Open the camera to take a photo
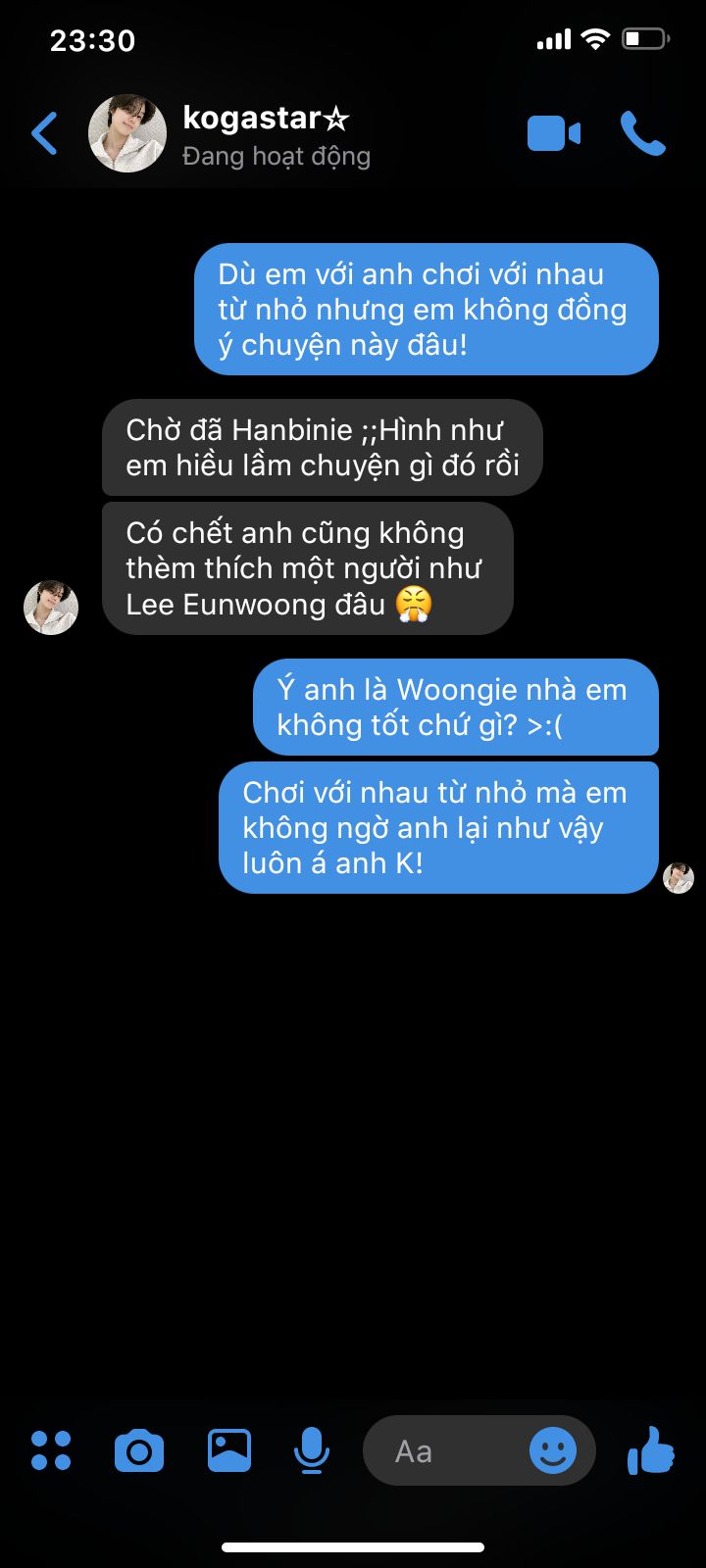706x1568 pixels. (x=139, y=1450)
